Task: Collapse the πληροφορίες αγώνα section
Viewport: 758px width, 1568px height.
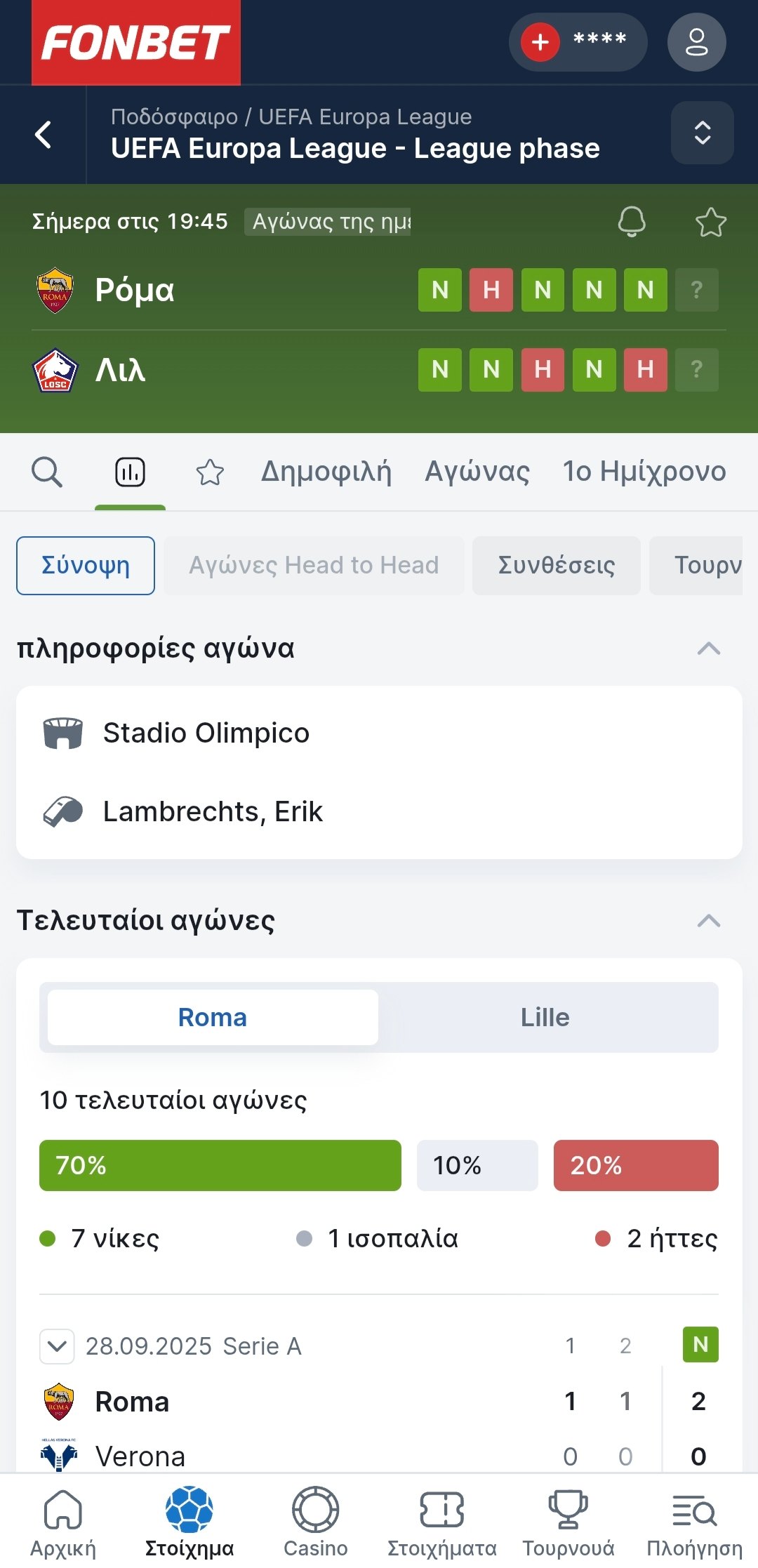Action: [x=708, y=648]
